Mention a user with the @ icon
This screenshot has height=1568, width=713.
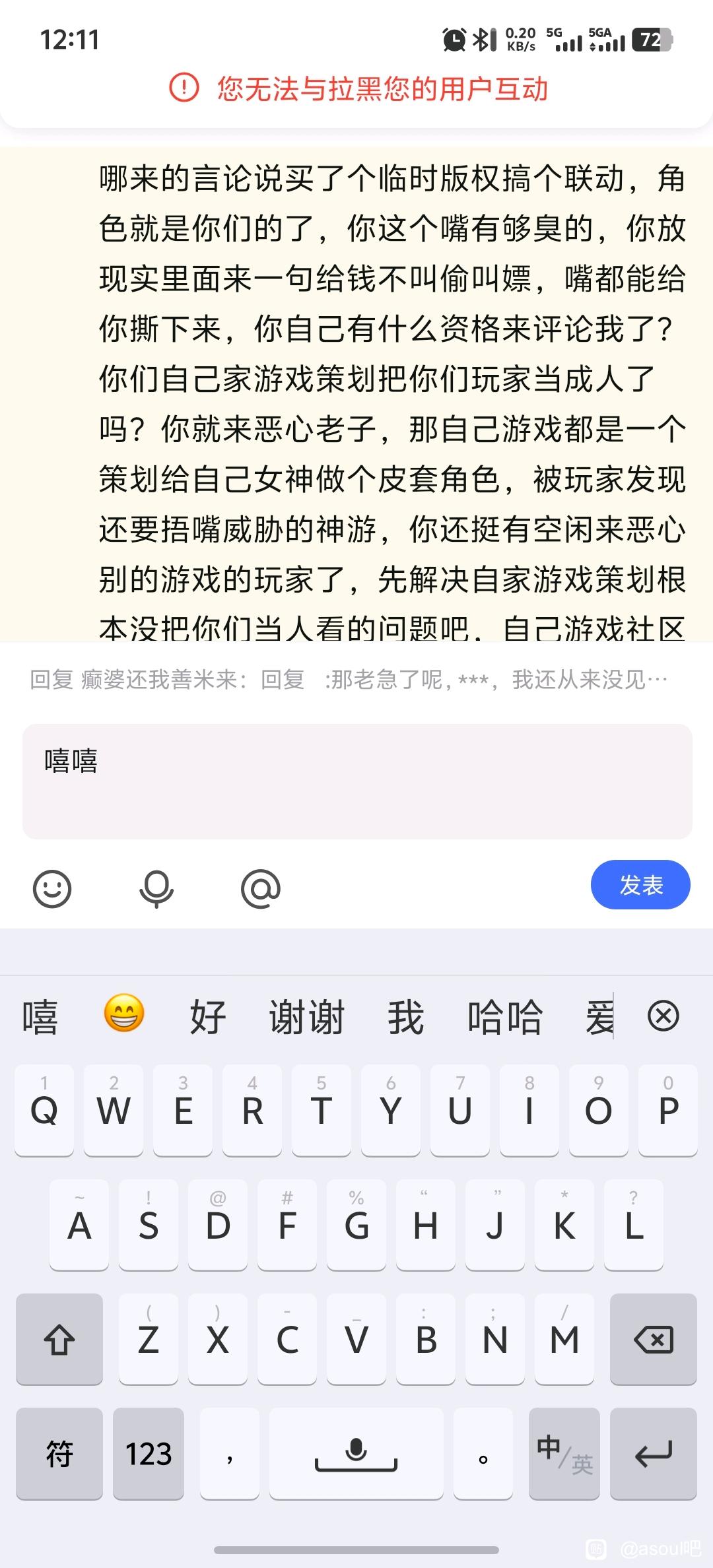261,889
